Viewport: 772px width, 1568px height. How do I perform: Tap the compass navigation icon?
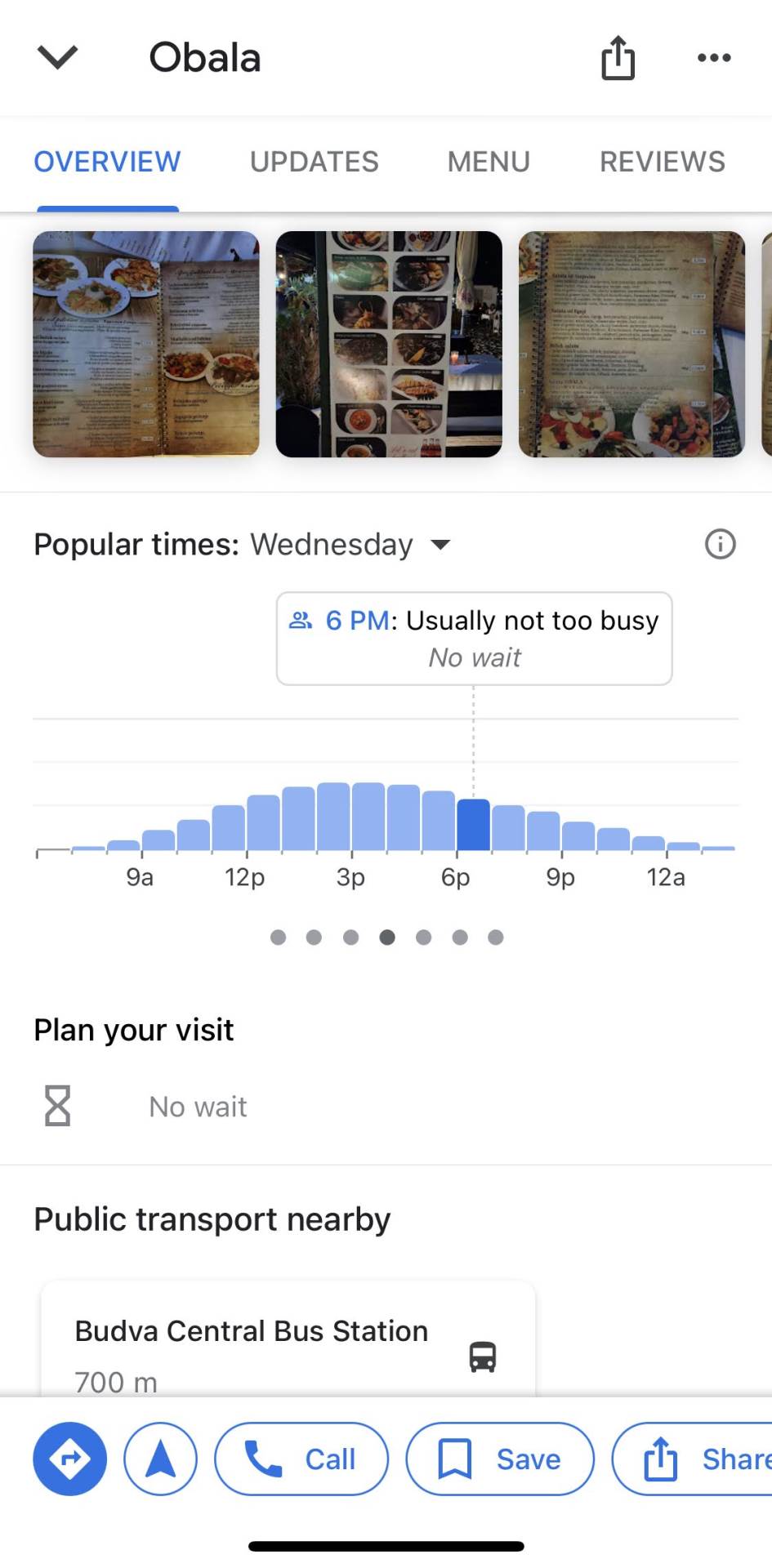point(160,1459)
